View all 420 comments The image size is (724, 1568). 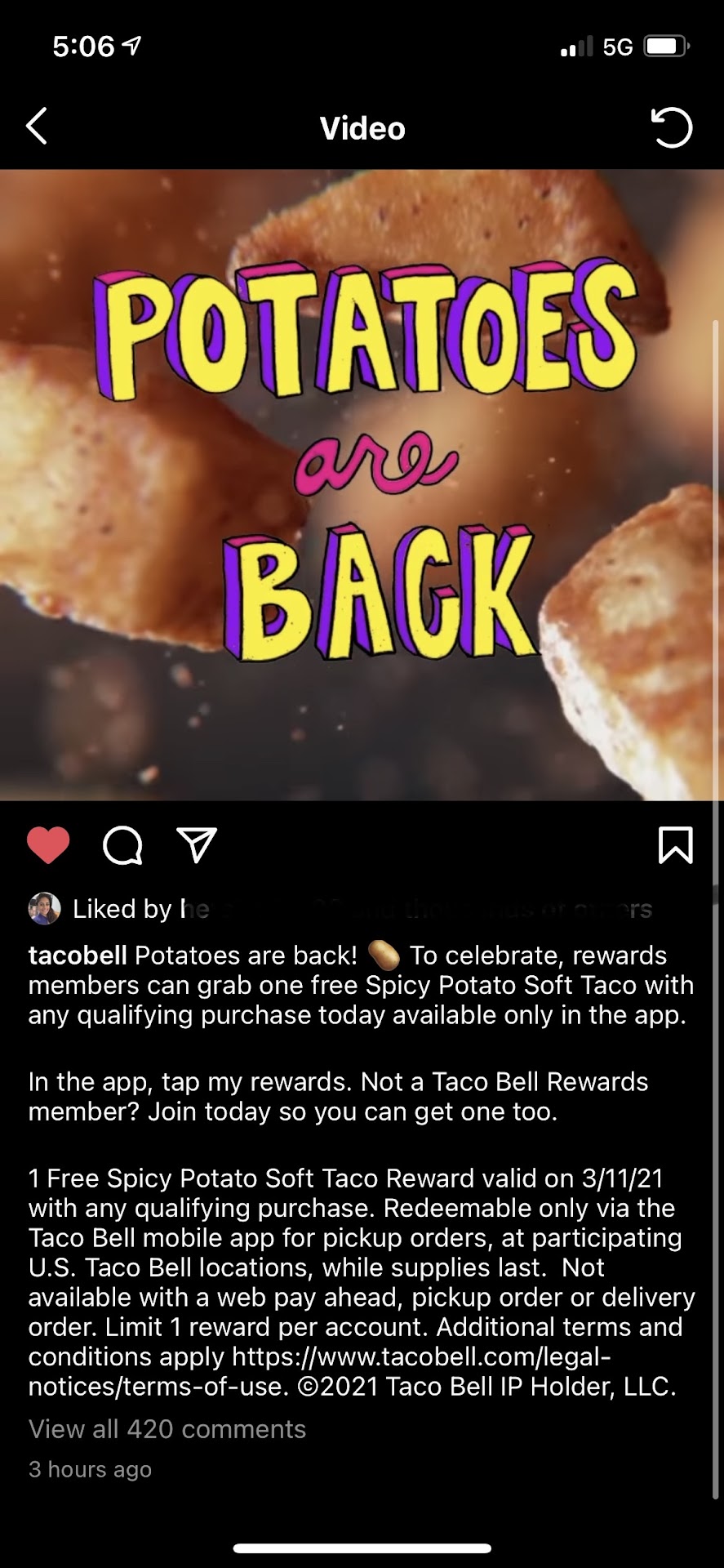pyautogui.click(x=167, y=1429)
